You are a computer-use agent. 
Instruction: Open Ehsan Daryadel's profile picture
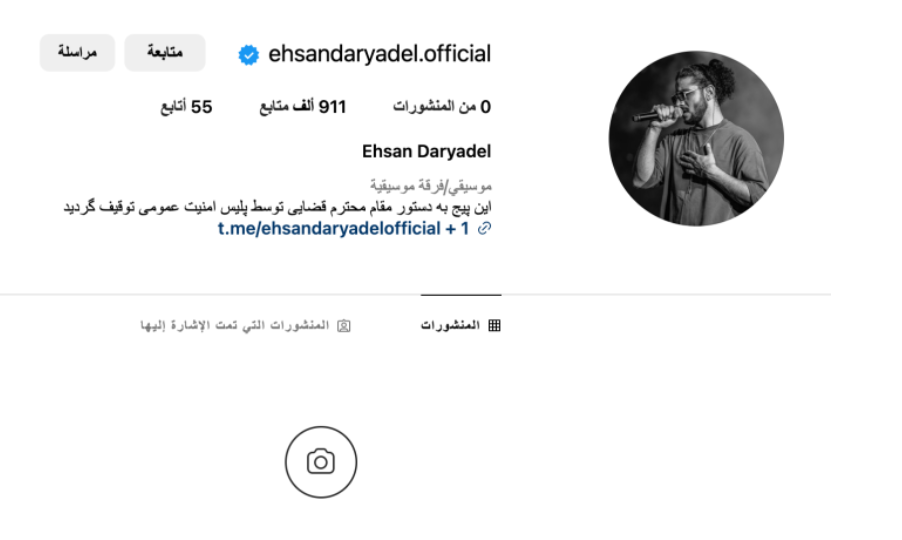[x=696, y=138]
